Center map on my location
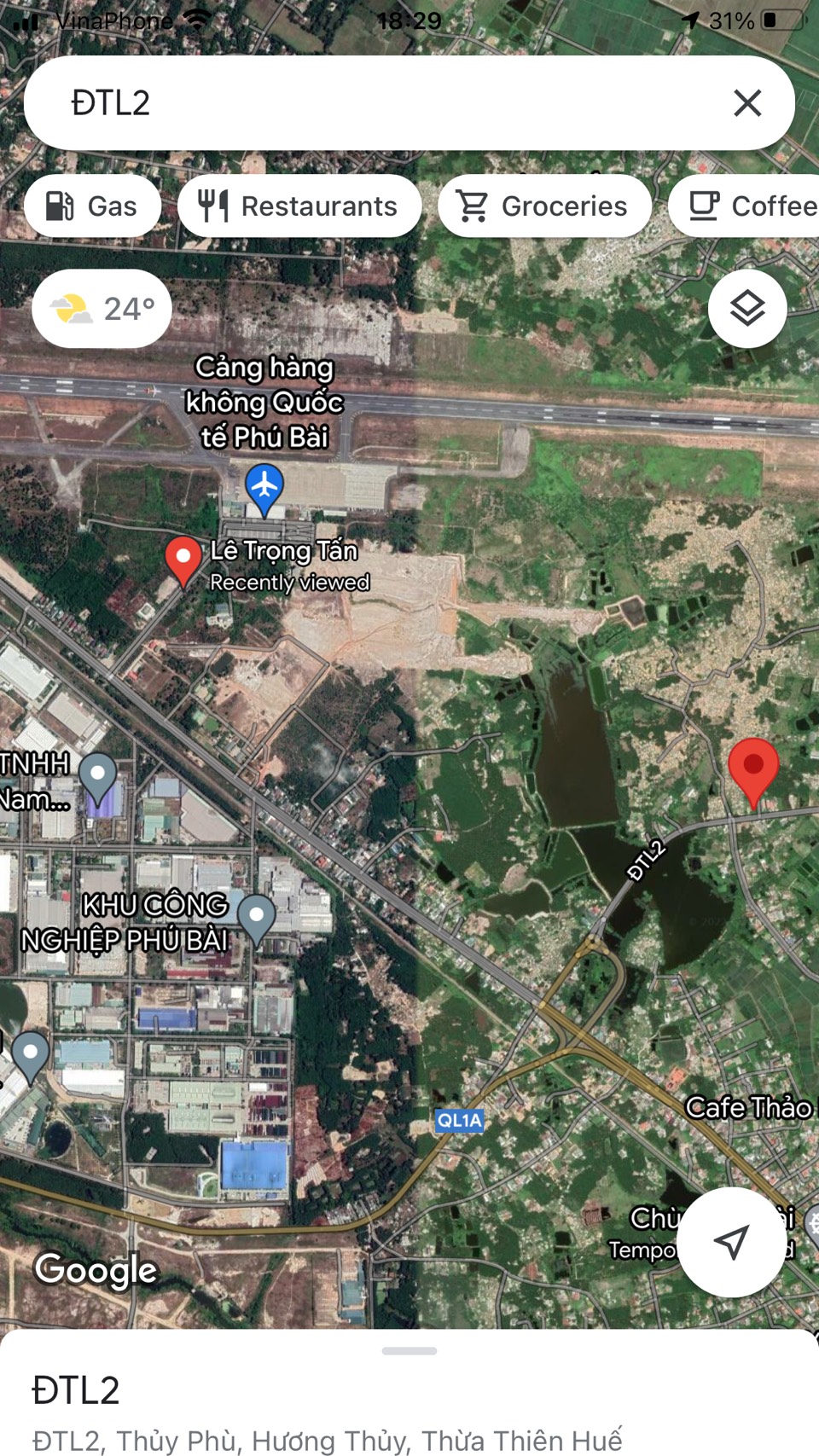This screenshot has width=819, height=1456. (x=731, y=1242)
